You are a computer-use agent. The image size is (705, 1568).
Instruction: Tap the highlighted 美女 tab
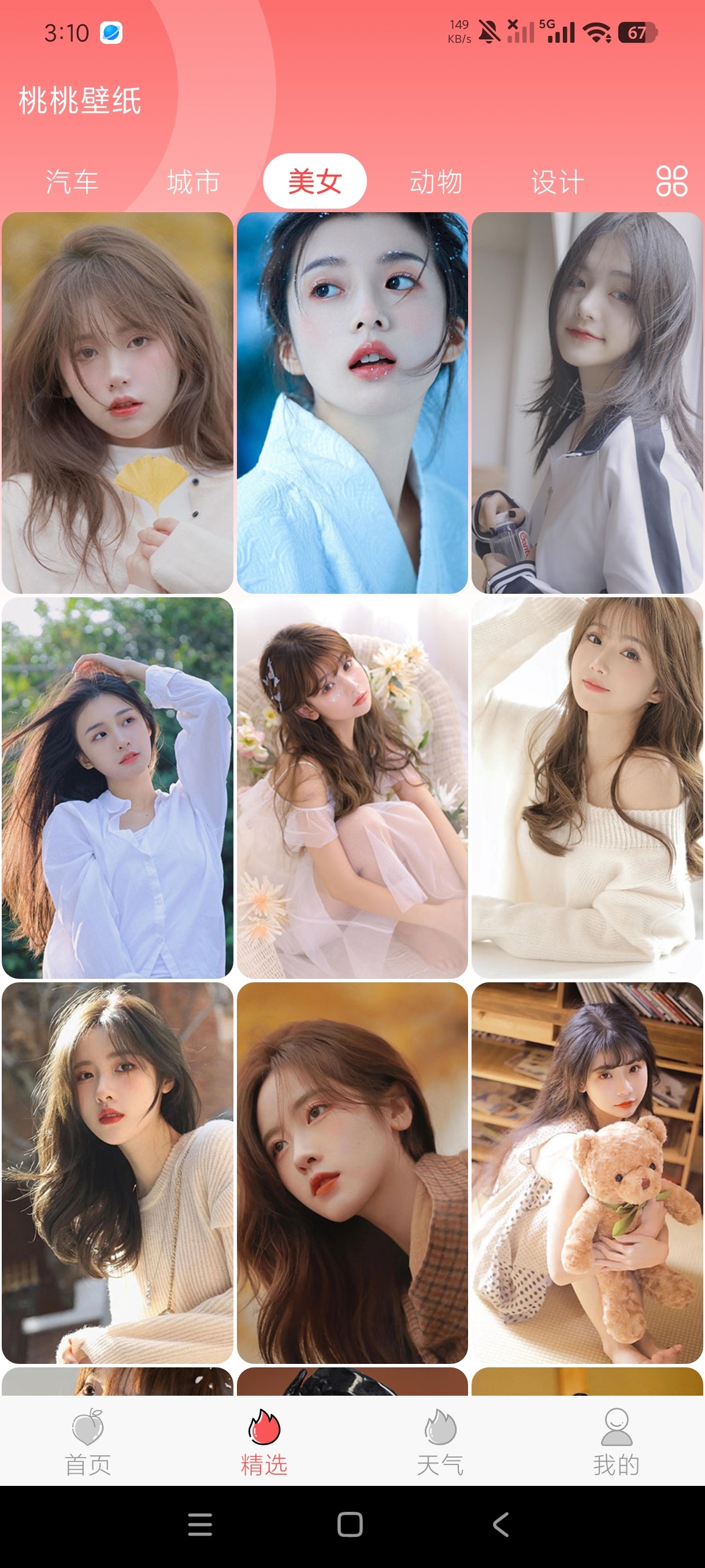[x=314, y=182]
